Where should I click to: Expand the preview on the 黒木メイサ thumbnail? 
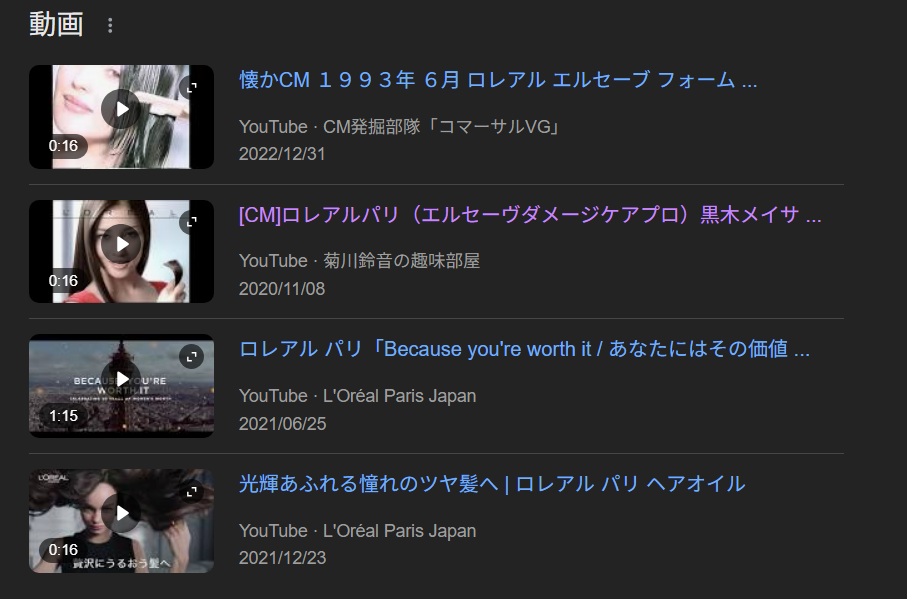(x=191, y=222)
